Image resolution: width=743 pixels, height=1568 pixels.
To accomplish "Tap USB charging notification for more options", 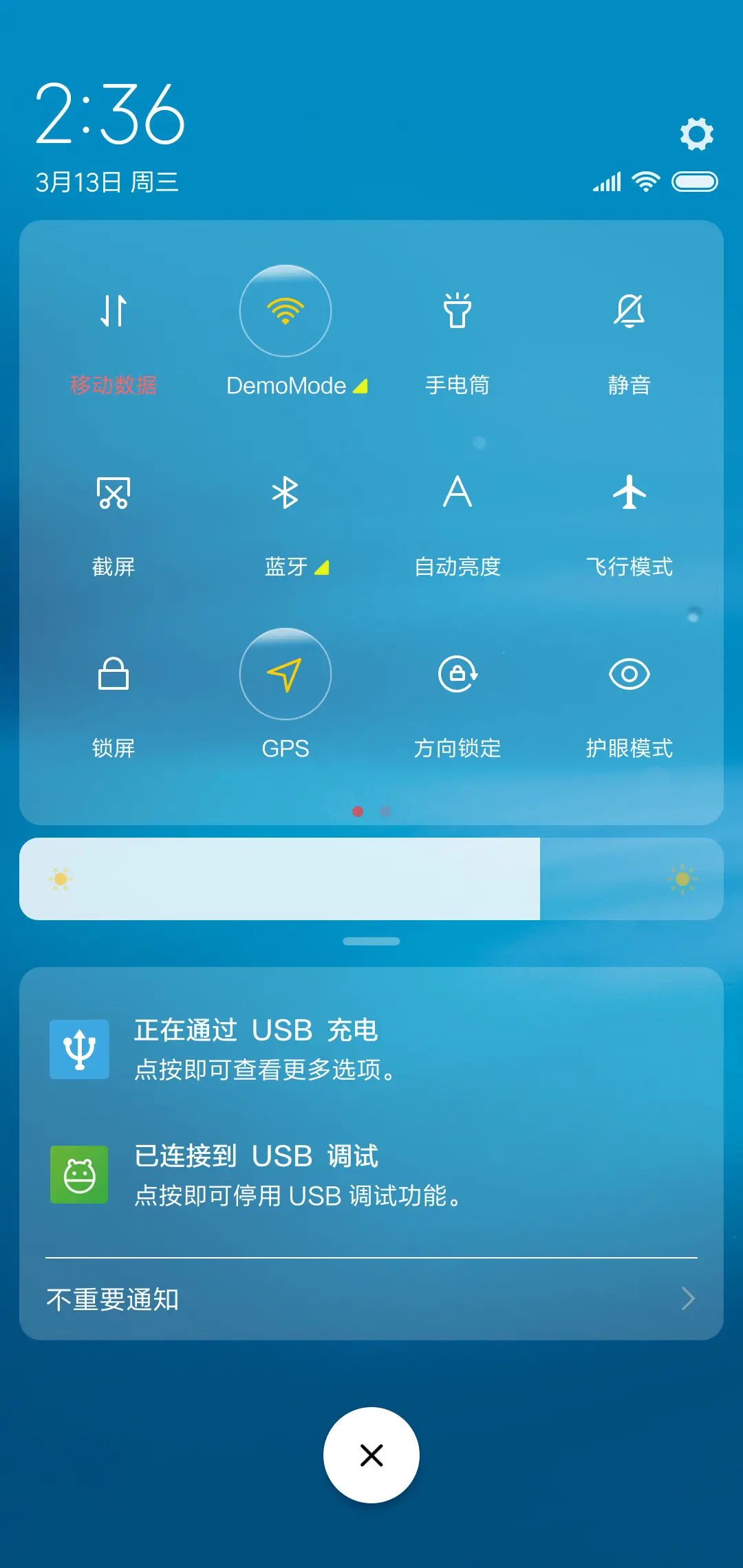I will click(x=371, y=1049).
